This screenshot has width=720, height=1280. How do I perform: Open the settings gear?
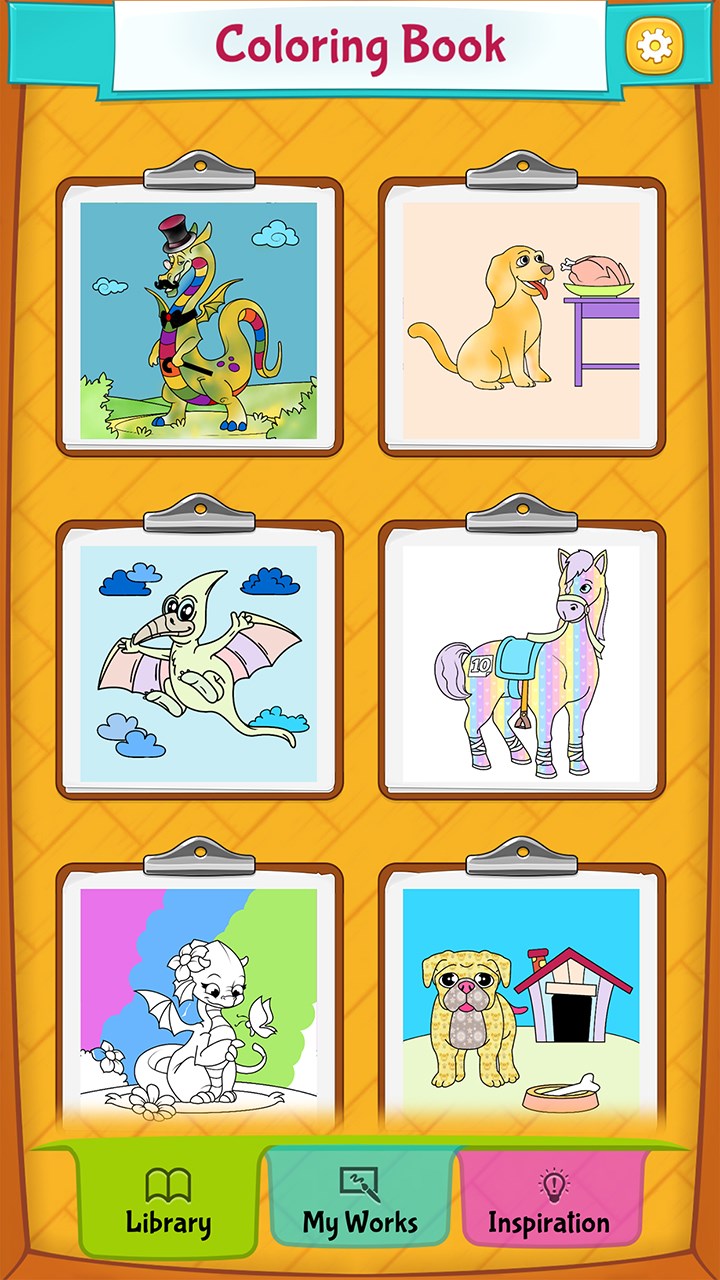(654, 45)
